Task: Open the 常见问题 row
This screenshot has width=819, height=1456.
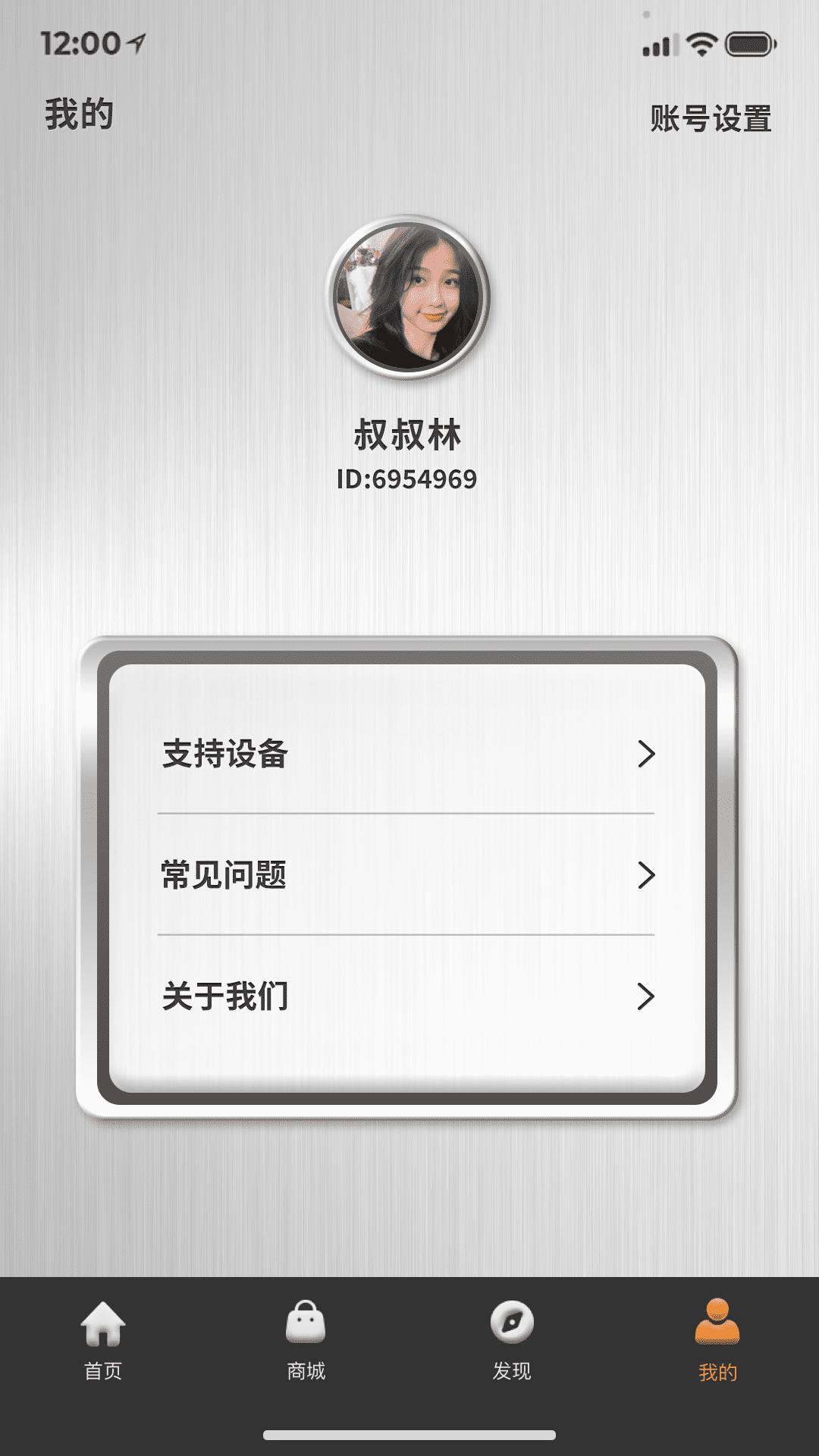Action: (406, 875)
